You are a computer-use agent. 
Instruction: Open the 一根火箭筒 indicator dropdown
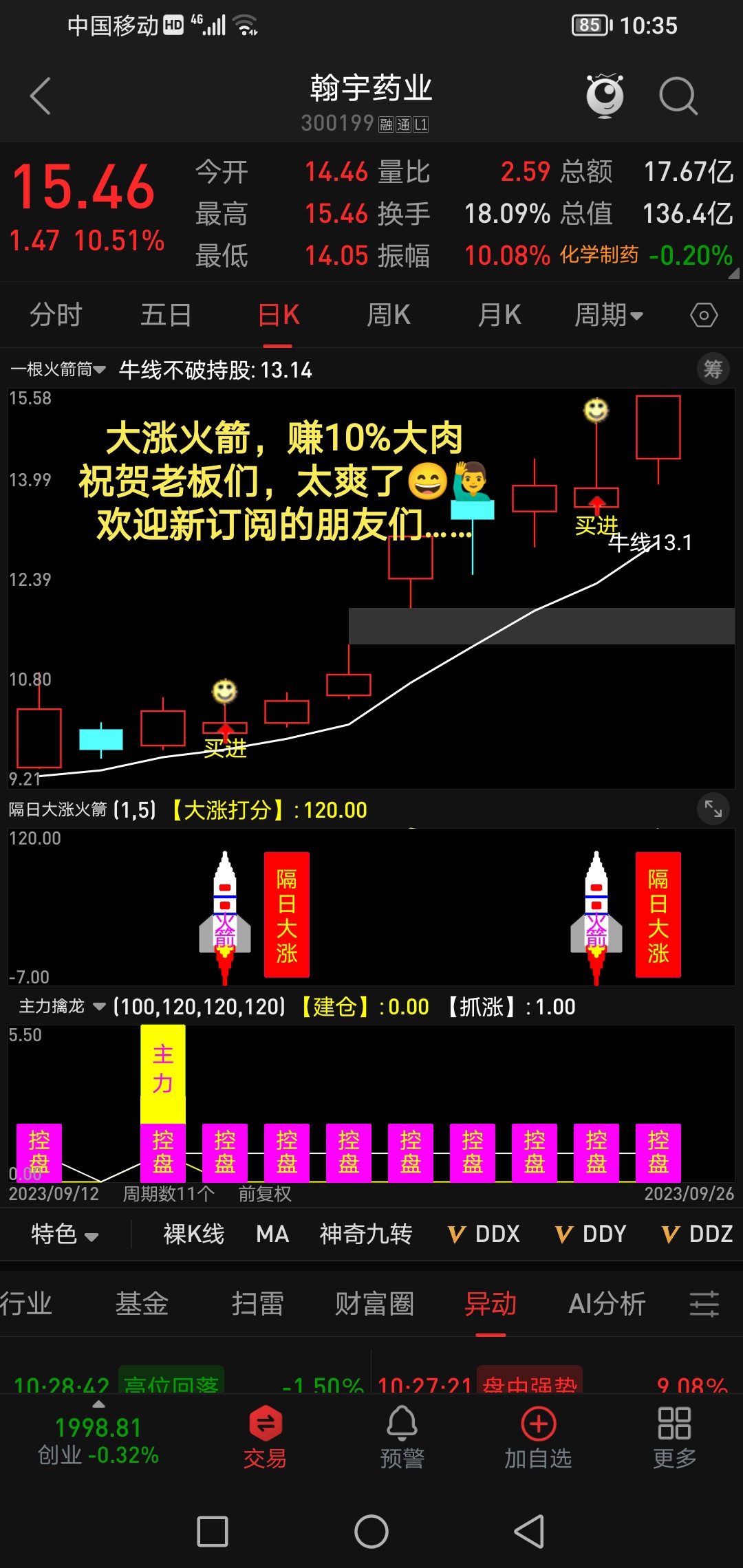(x=58, y=370)
